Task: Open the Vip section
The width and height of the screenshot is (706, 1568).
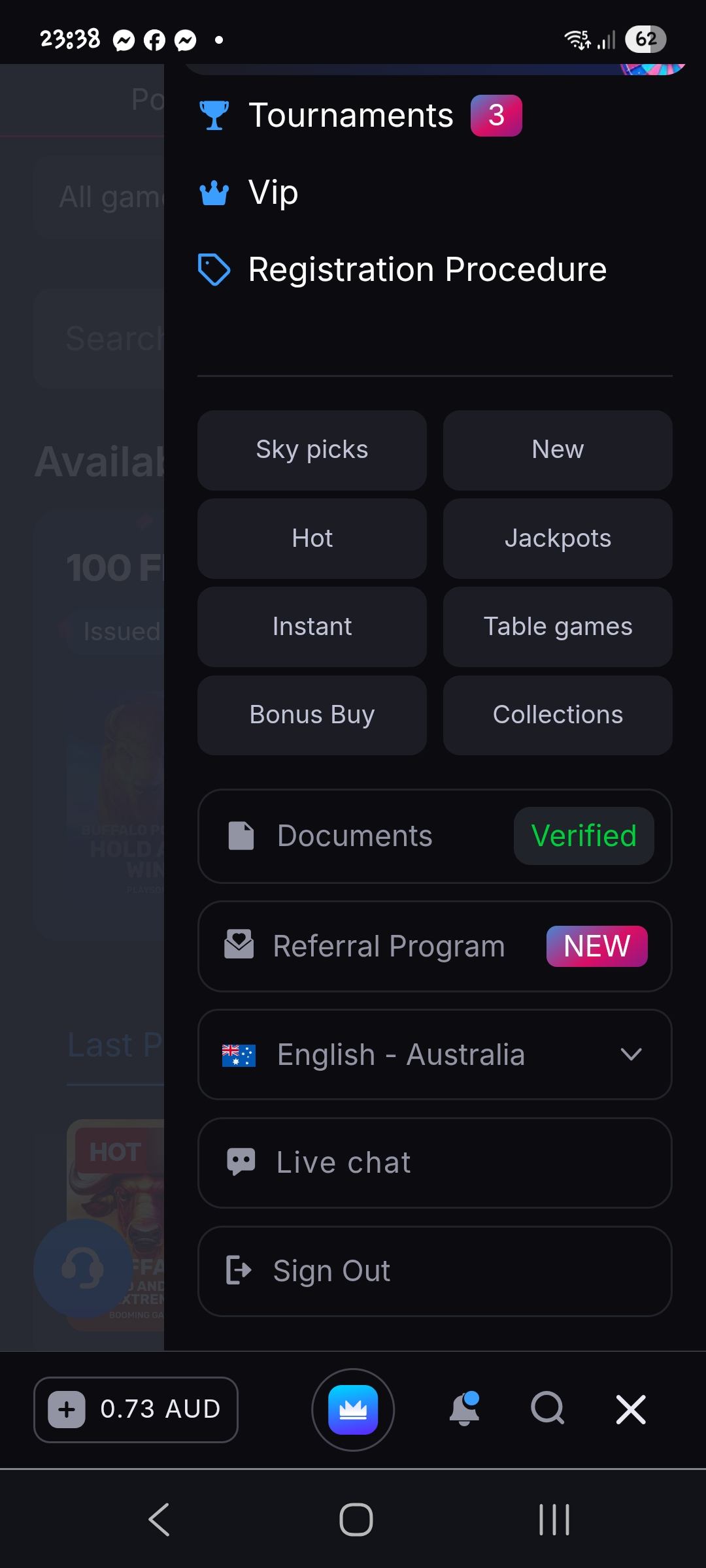Action: (273, 193)
